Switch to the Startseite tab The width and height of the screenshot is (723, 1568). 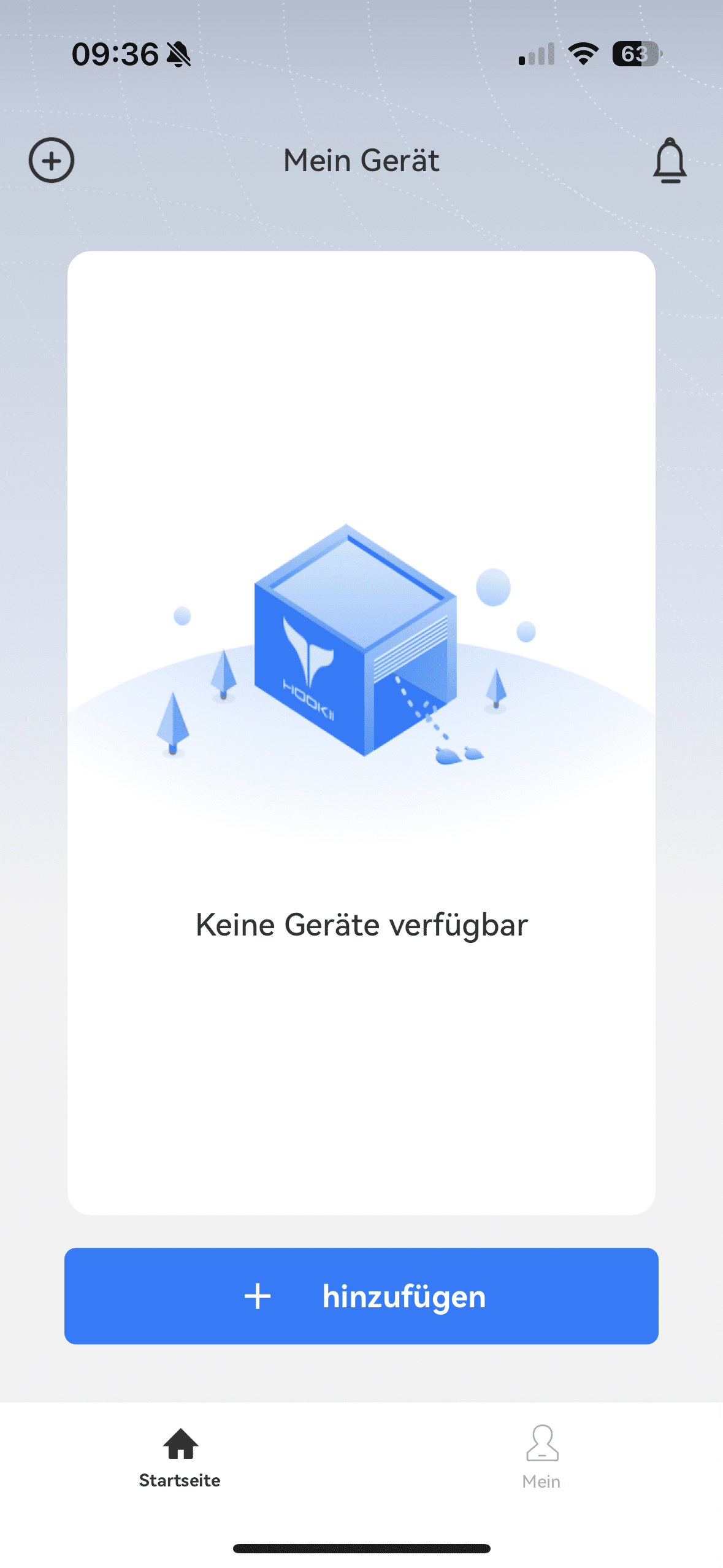[180, 1458]
